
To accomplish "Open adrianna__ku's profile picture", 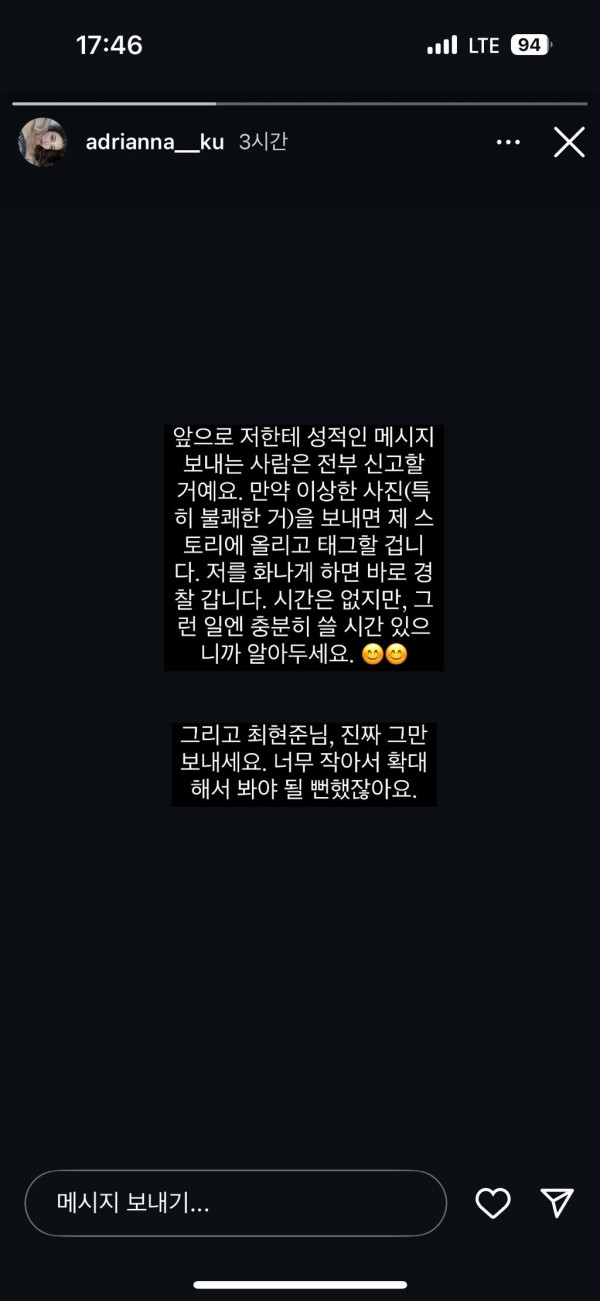I will pyautogui.click(x=42, y=142).
